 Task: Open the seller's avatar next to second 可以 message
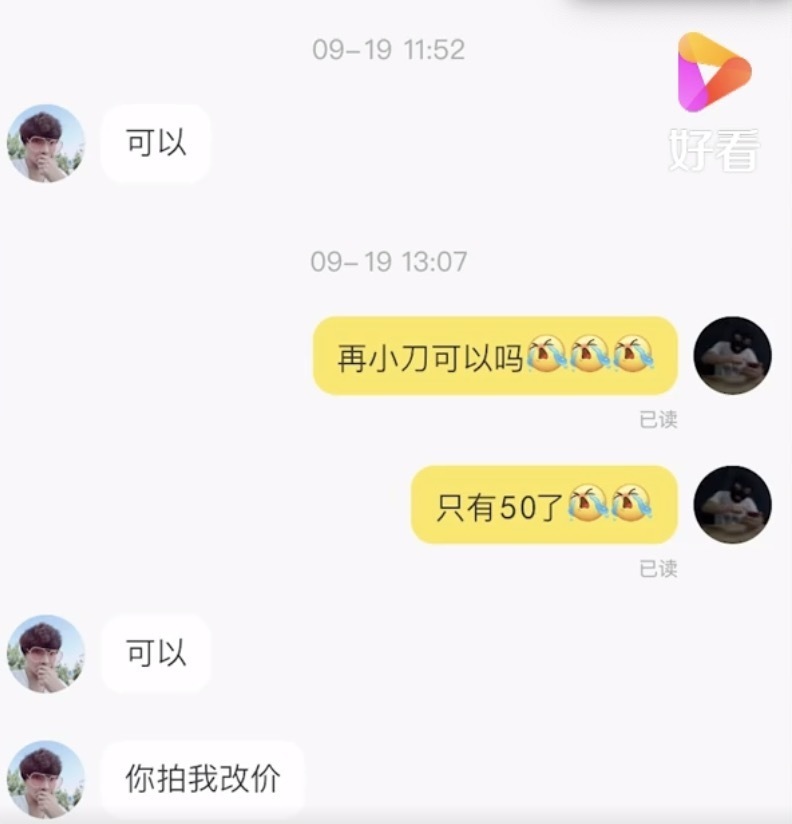[x=45, y=653]
